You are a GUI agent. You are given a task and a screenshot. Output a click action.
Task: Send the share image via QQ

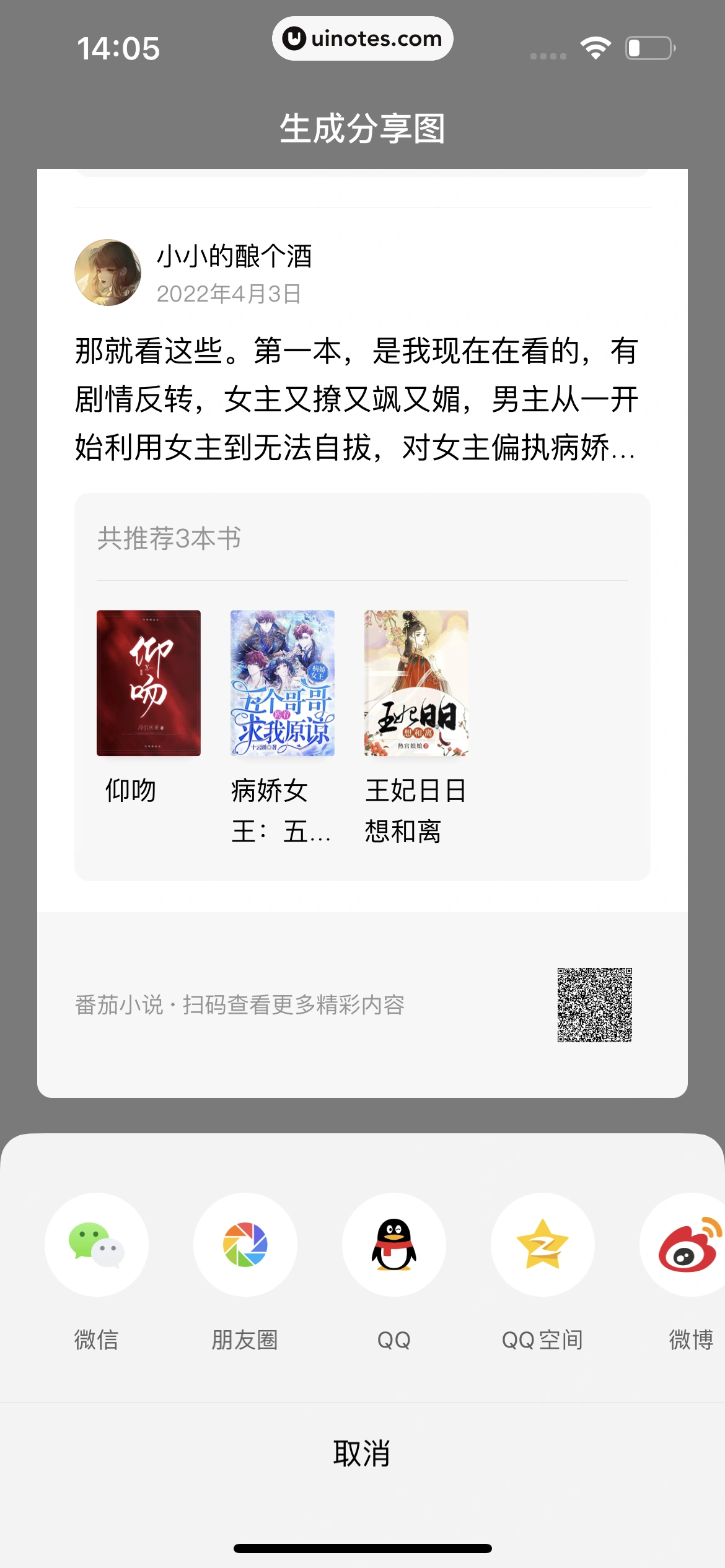coord(394,1245)
